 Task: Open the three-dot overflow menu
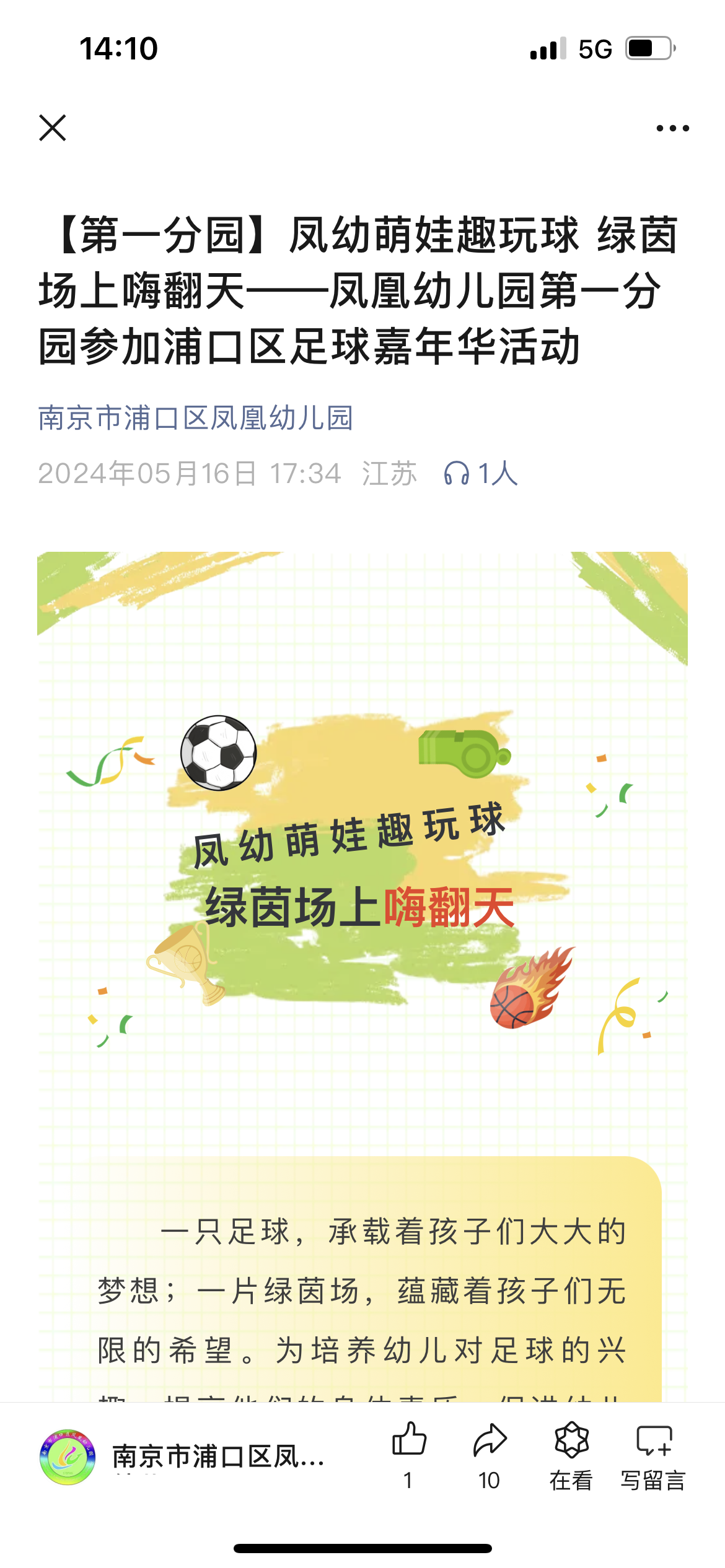(672, 128)
